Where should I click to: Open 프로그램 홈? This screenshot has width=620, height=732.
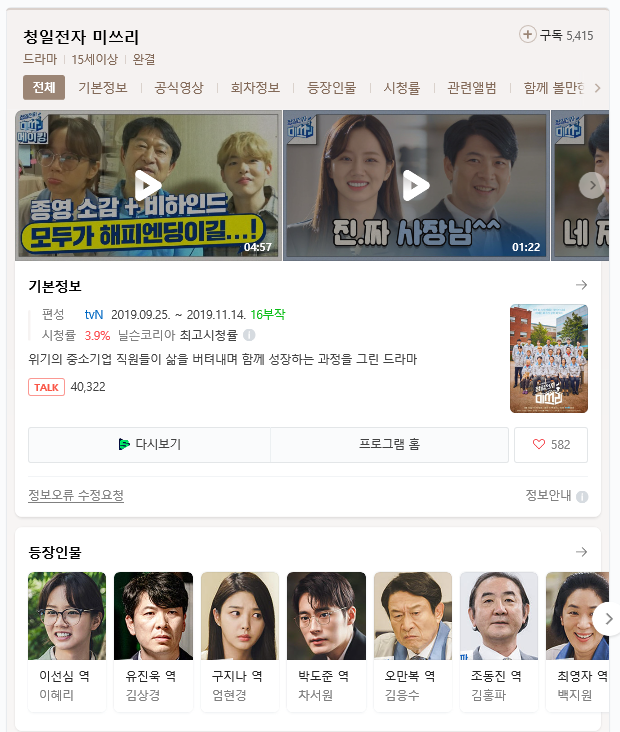coord(389,445)
